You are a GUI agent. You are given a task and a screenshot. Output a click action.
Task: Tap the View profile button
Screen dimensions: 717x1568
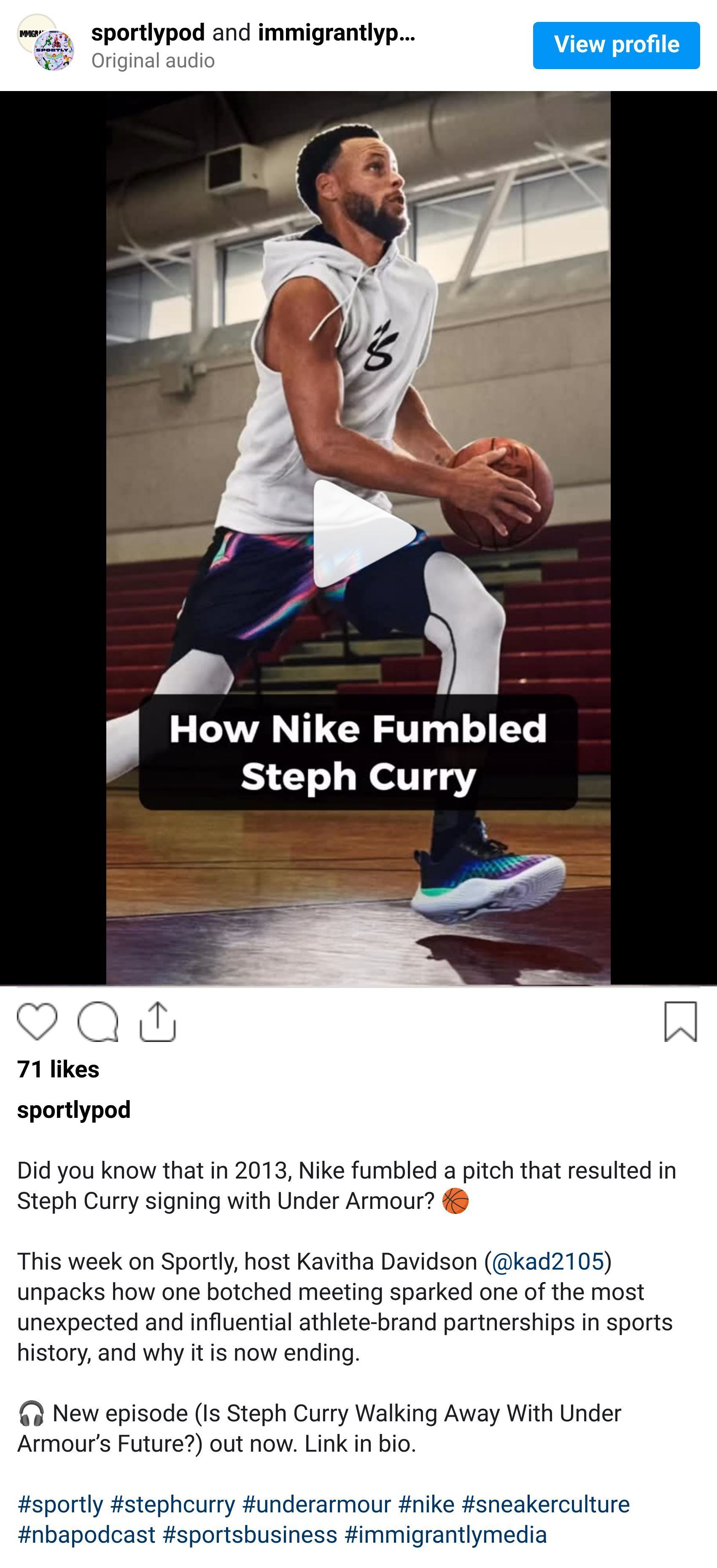[x=616, y=45]
